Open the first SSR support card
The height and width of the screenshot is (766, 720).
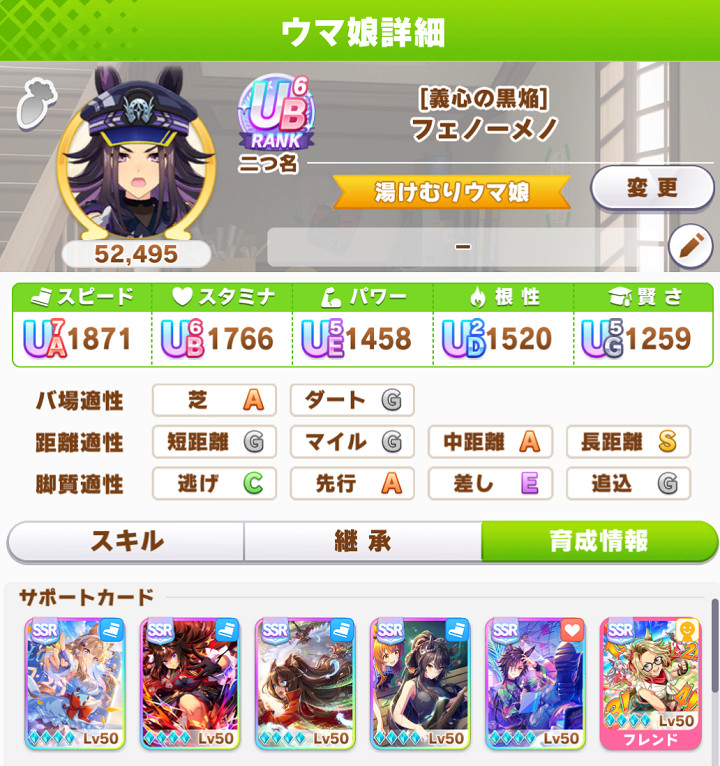click(x=72, y=683)
